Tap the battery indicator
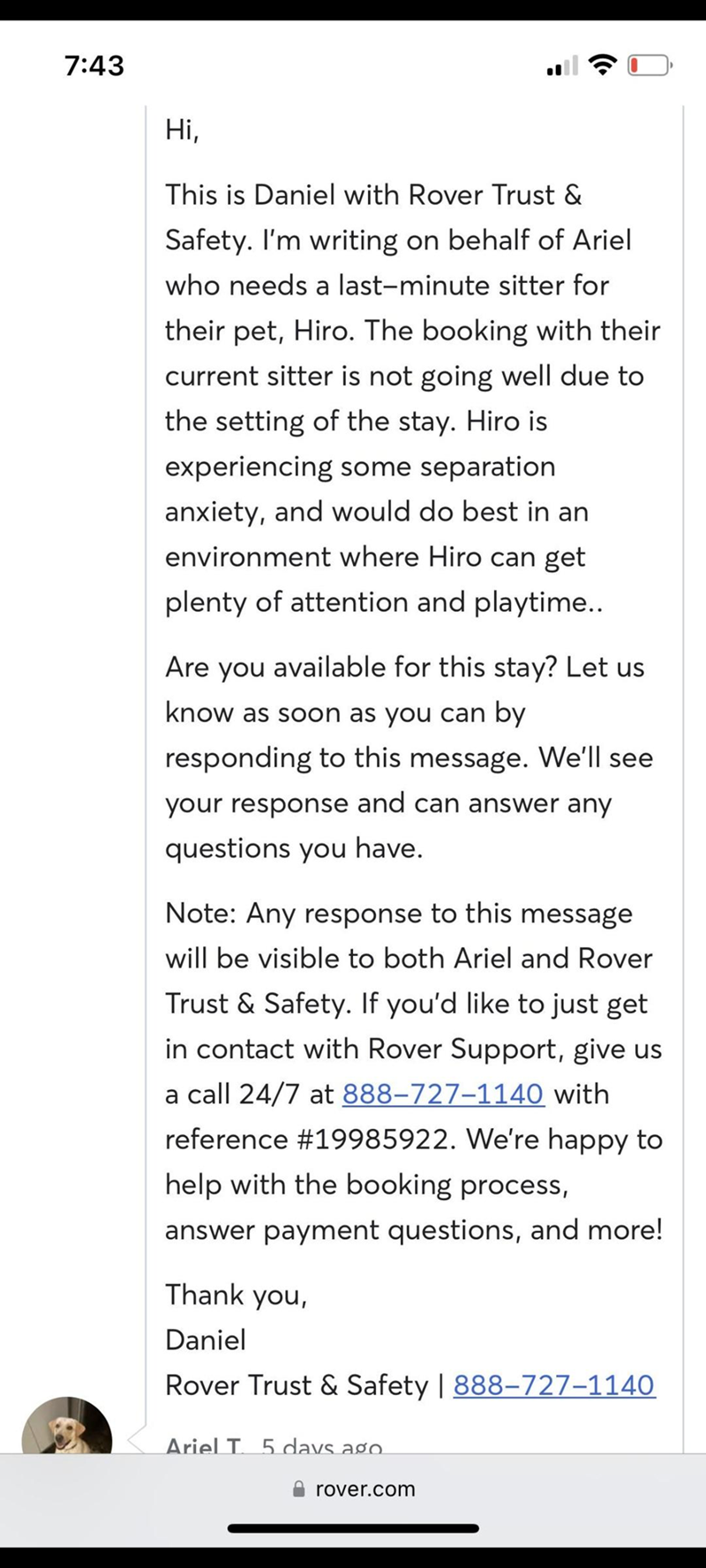Image resolution: width=706 pixels, height=1568 pixels. pos(649,65)
